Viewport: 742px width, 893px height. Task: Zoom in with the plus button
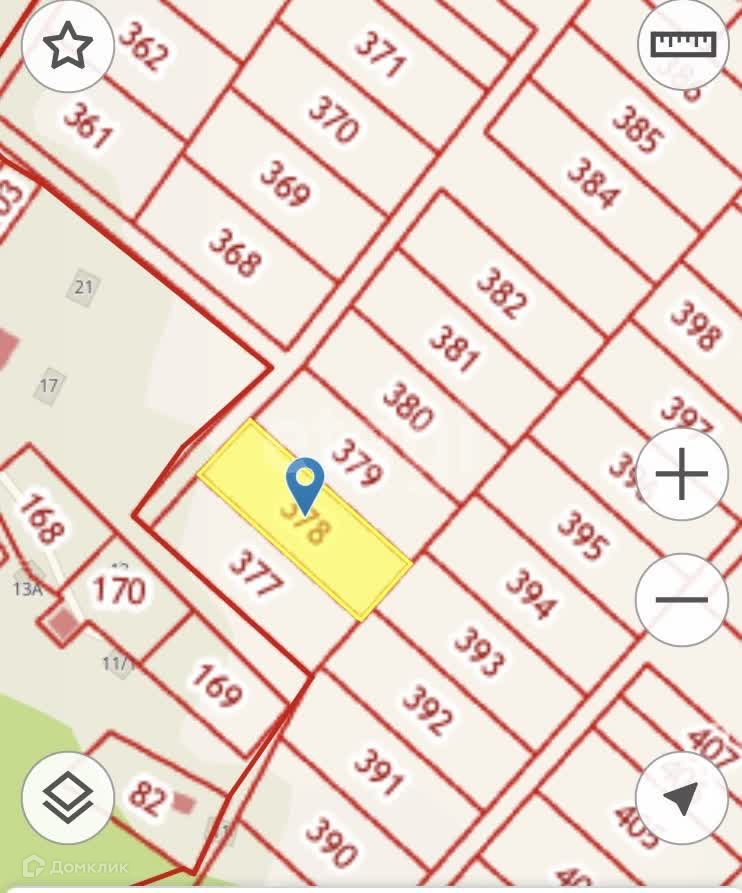coord(682,473)
